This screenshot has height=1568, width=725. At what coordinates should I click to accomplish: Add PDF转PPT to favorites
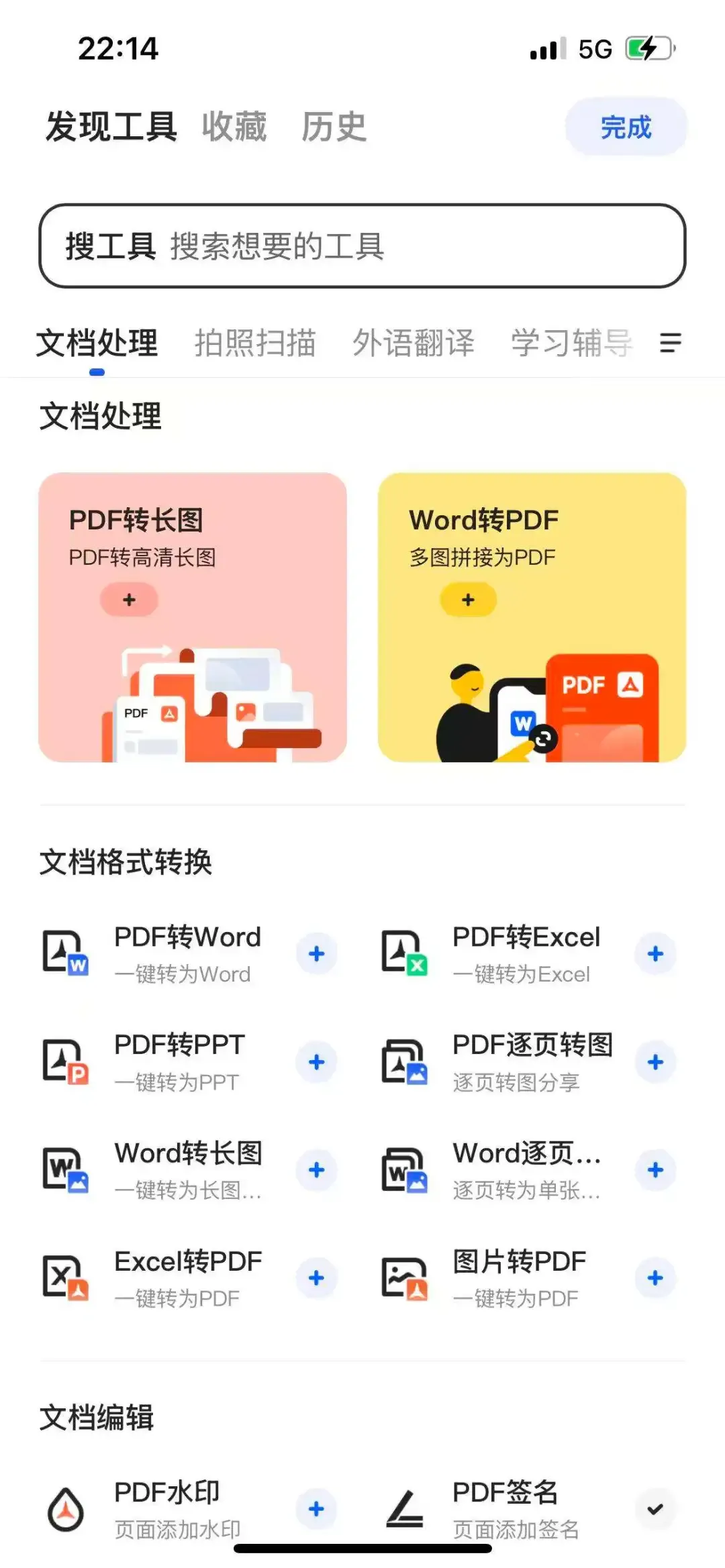point(316,1061)
